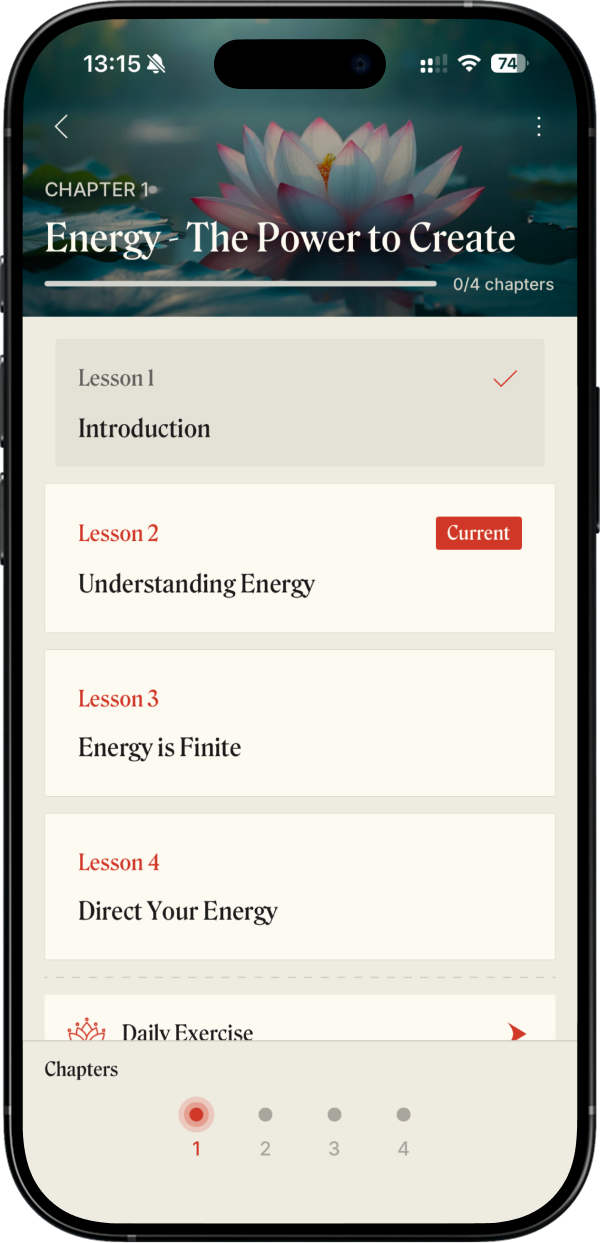Open the three-dot overflow menu

539,127
